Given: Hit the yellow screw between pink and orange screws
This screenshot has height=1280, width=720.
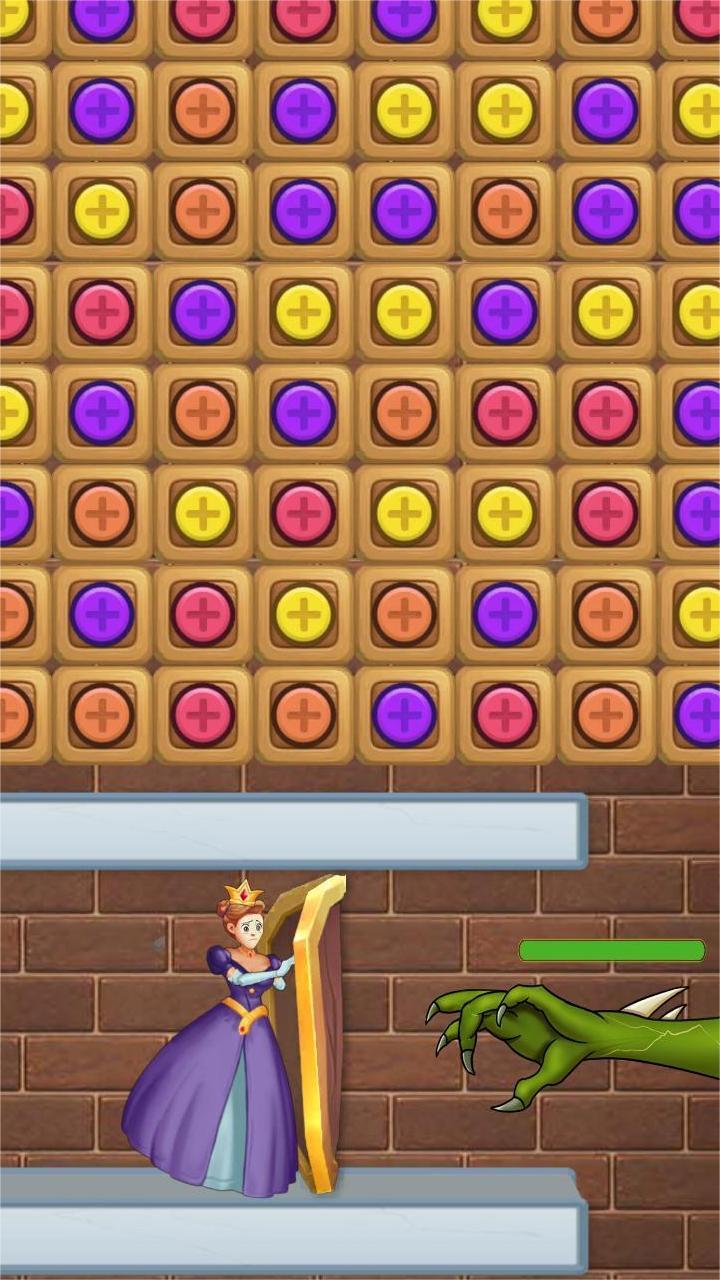Looking at the screenshot, I should [304, 614].
